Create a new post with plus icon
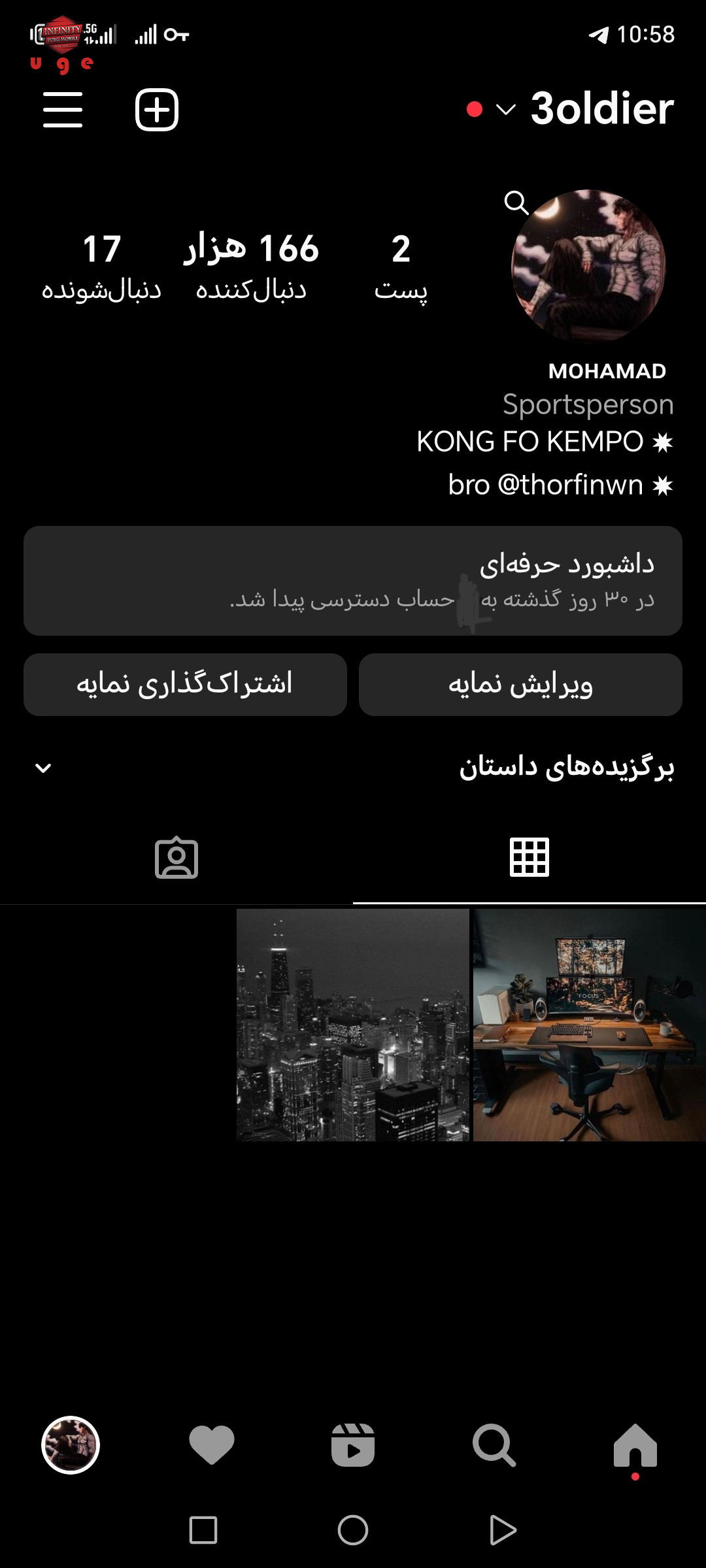This screenshot has height=1568, width=706. [x=157, y=109]
